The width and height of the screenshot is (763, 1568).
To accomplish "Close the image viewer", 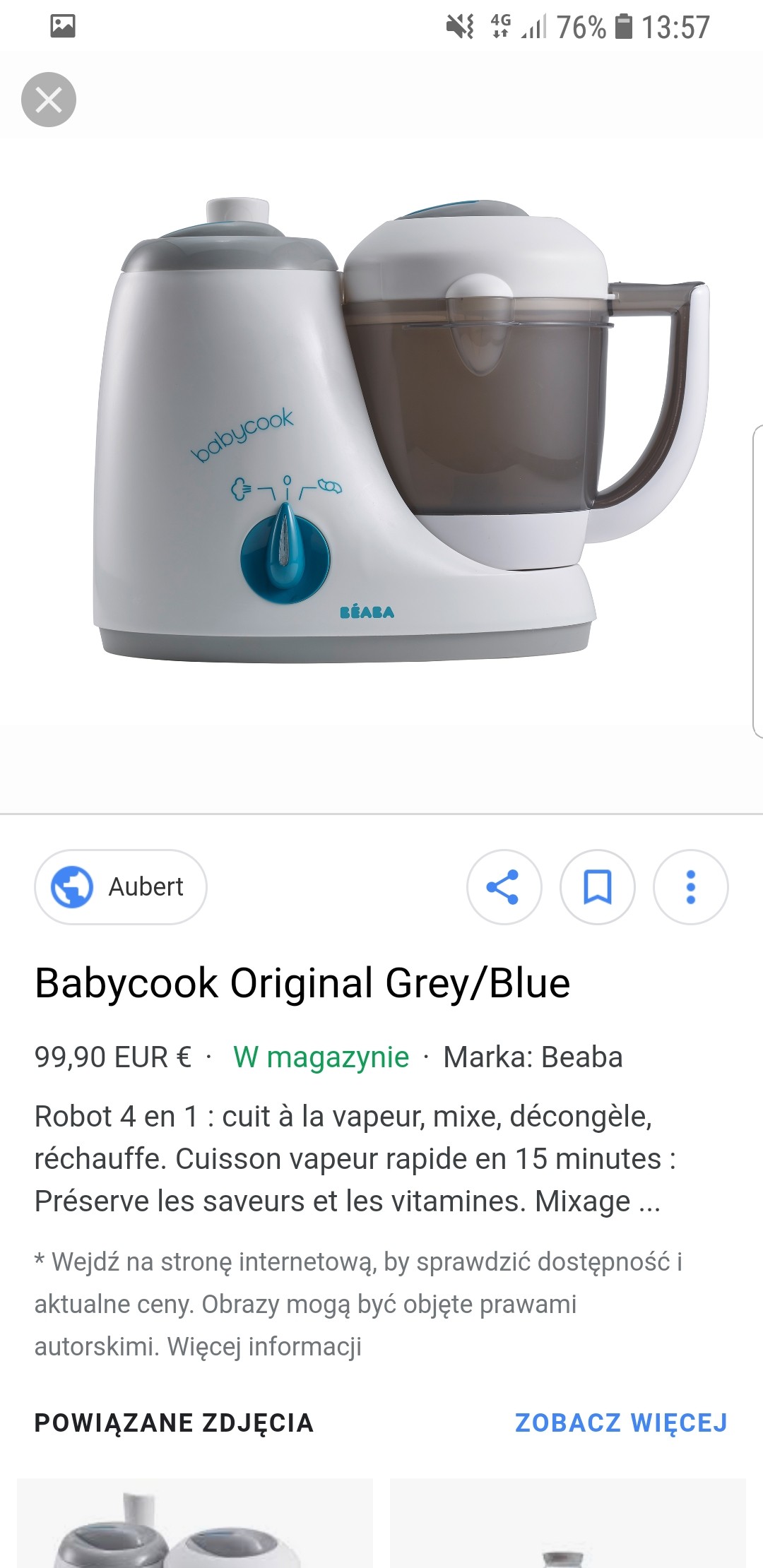I will click(49, 100).
